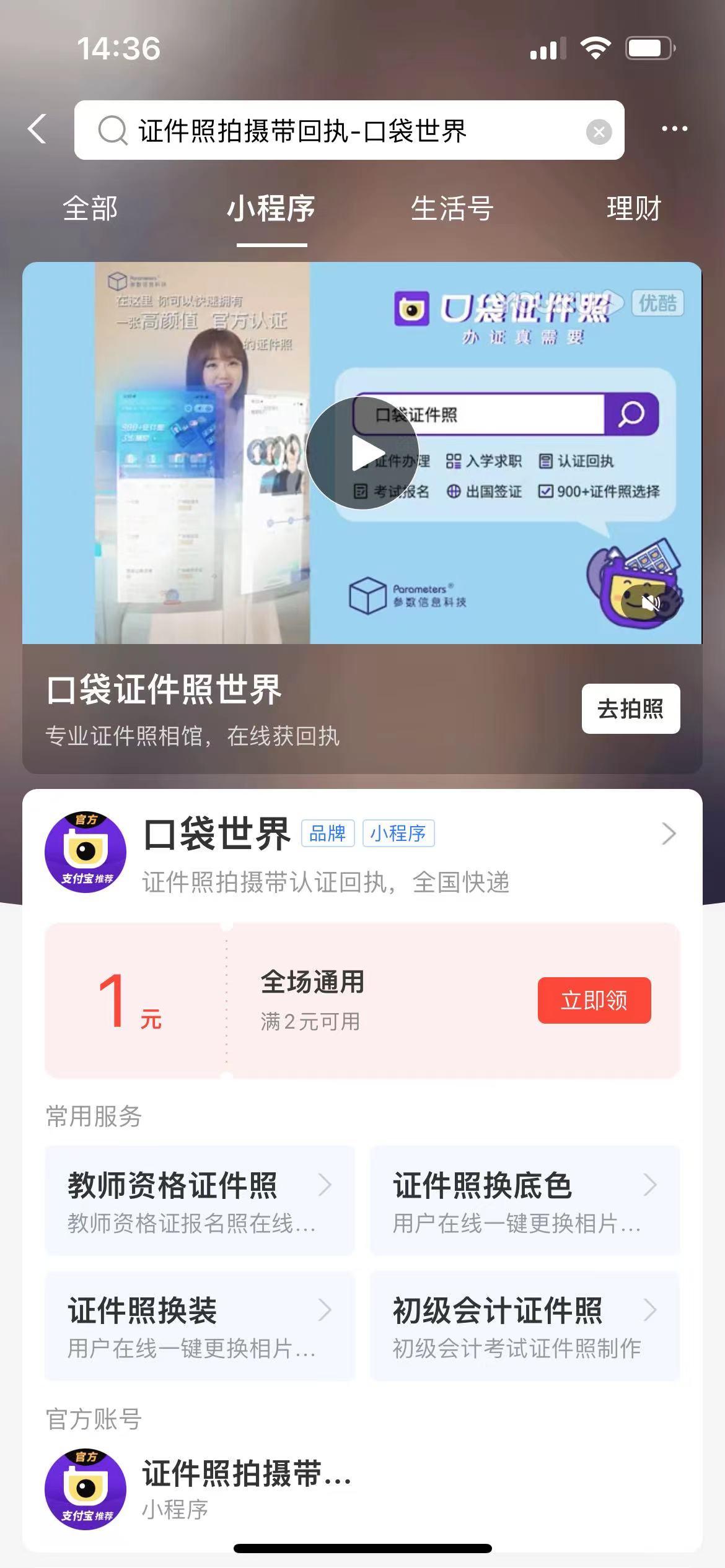Claim the 1元 coupon with 立即领
This screenshot has height=1568, width=725.
coord(594,1000)
